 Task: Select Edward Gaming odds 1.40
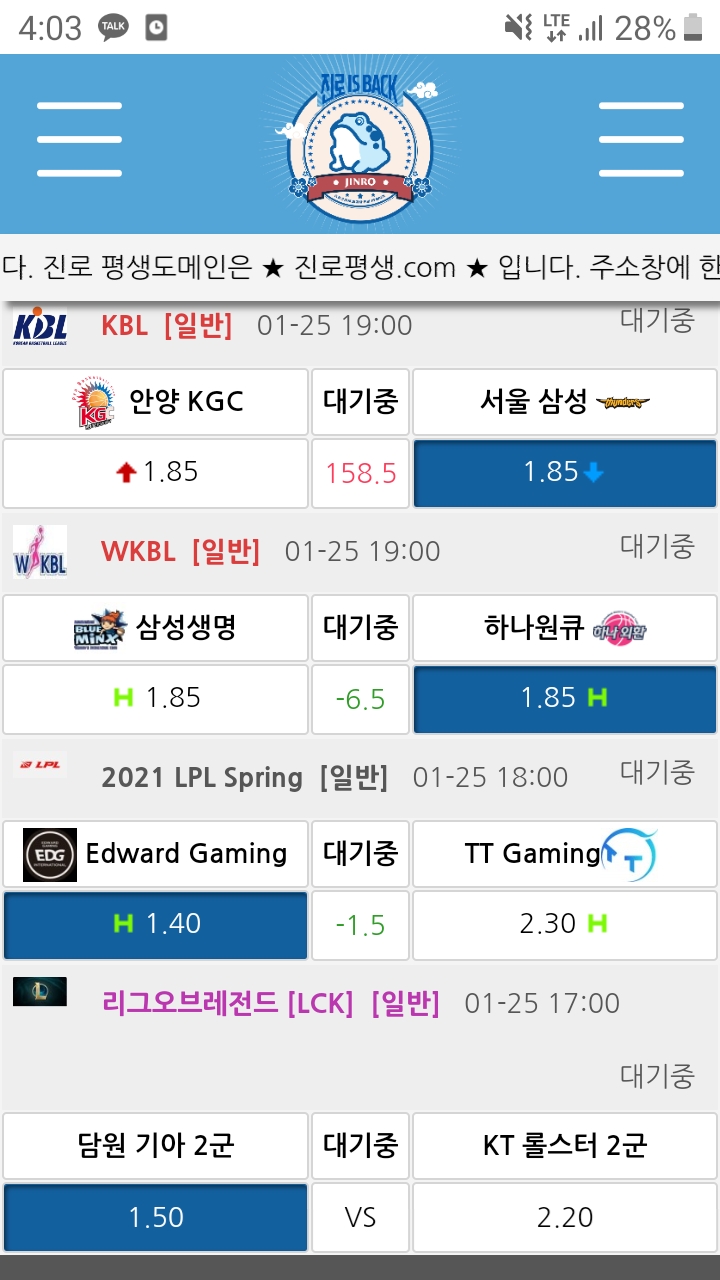pyautogui.click(x=155, y=925)
